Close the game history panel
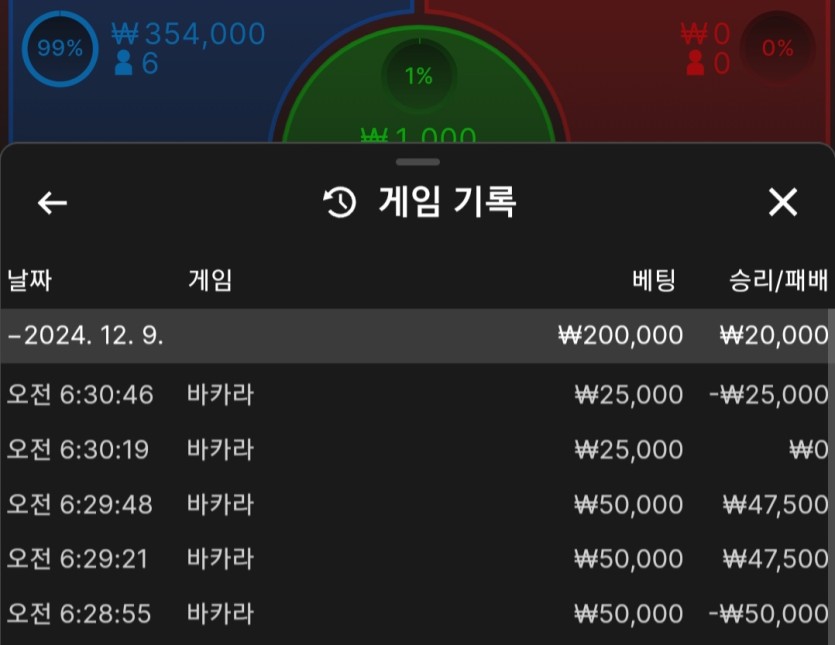 click(782, 203)
